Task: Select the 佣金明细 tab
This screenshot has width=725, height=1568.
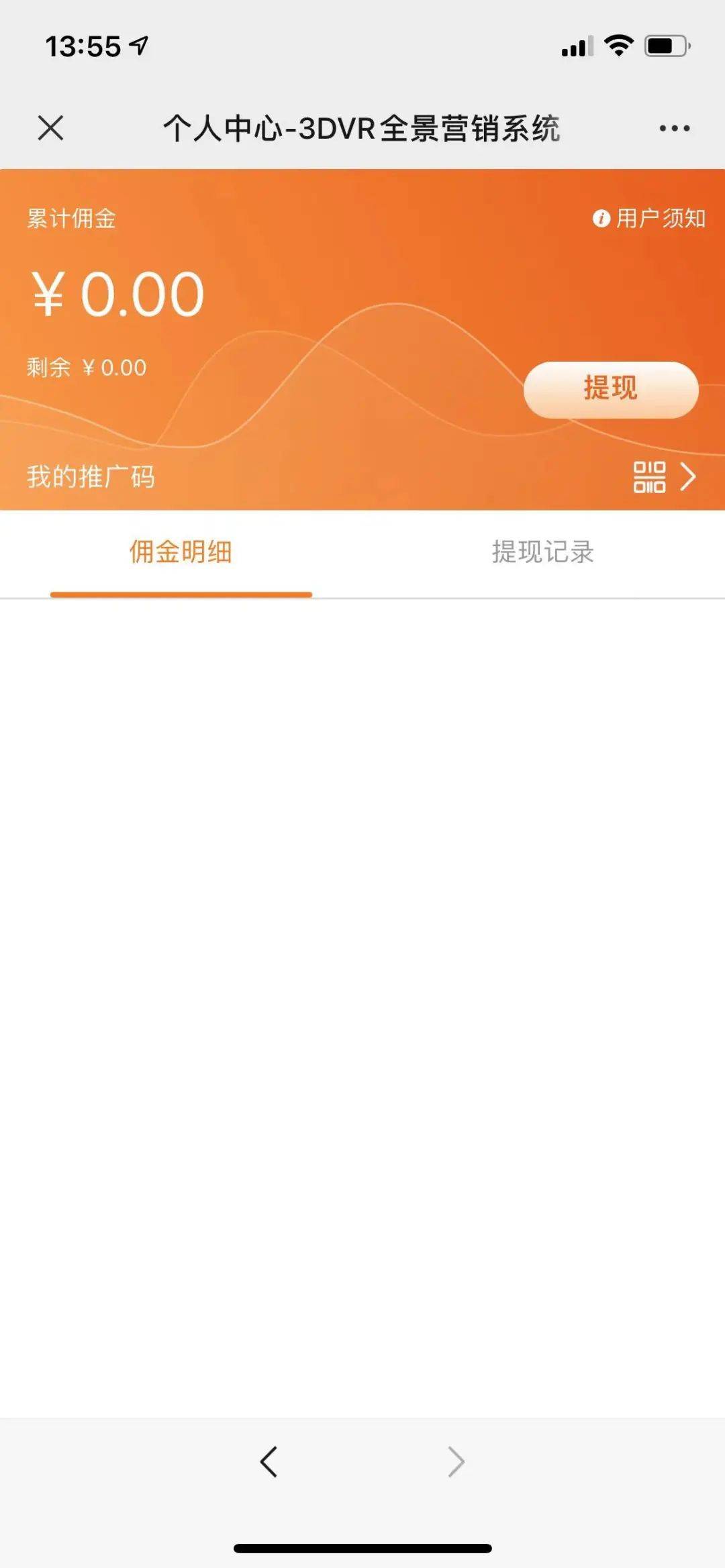Action: click(x=181, y=552)
